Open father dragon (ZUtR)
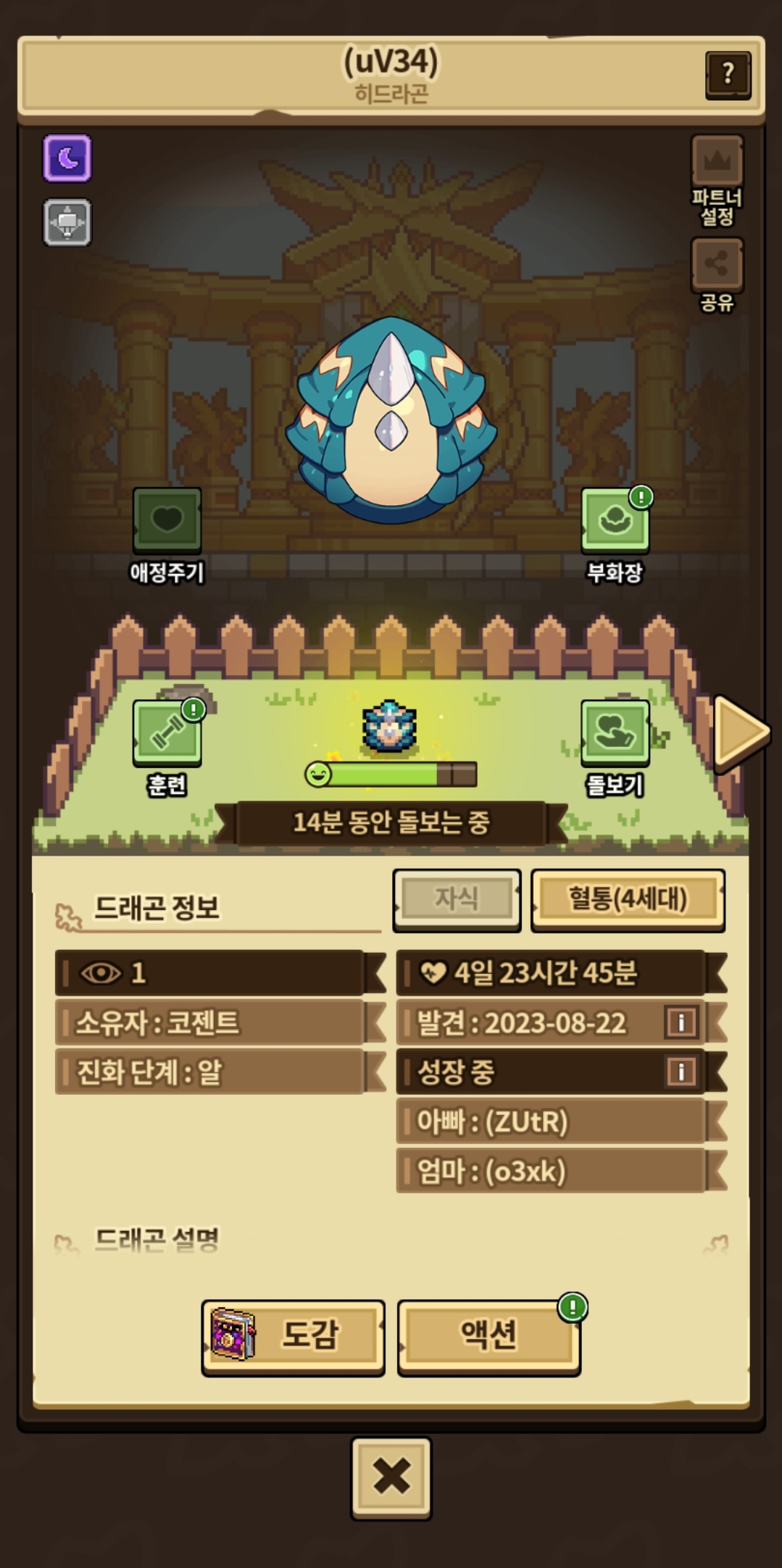 click(551, 1121)
